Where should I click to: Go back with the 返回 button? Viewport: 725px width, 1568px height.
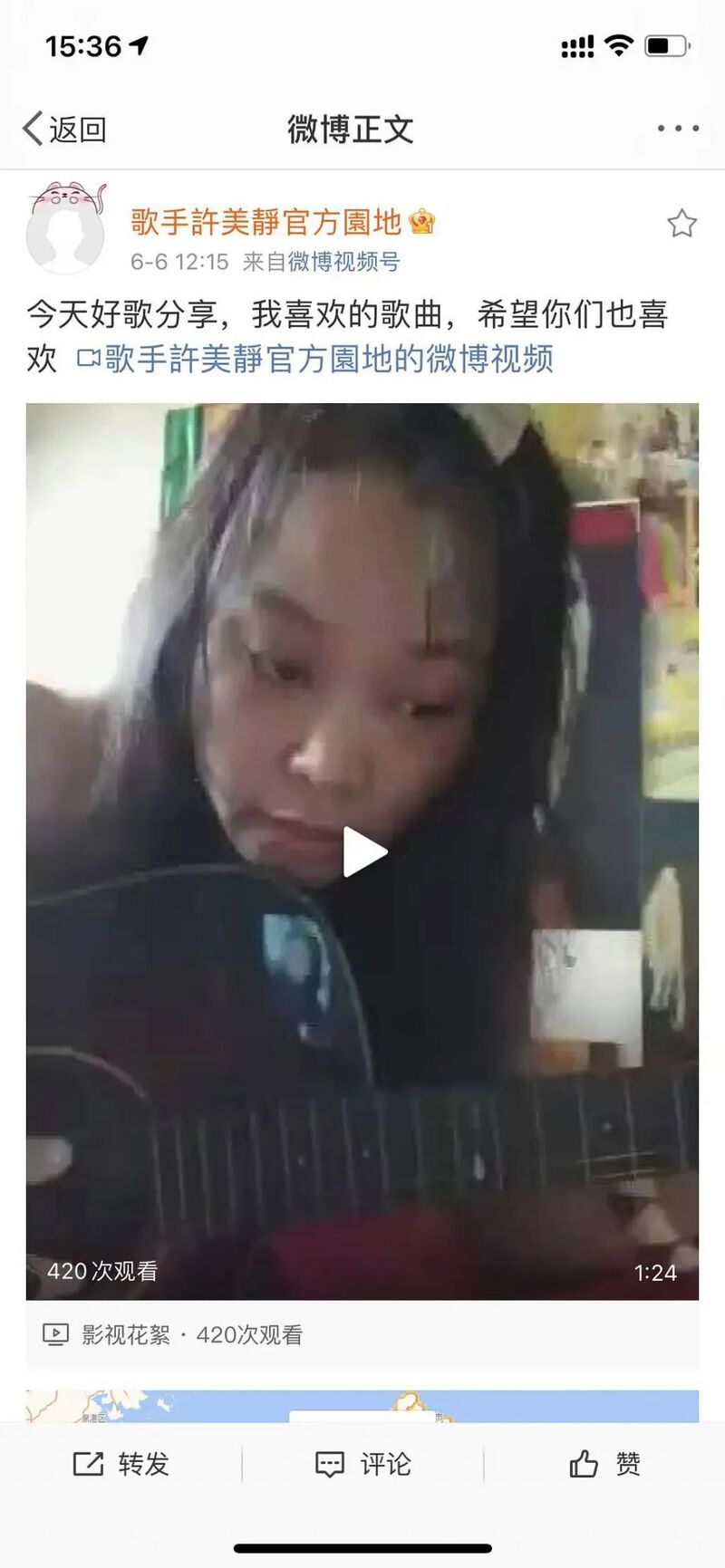(64, 130)
